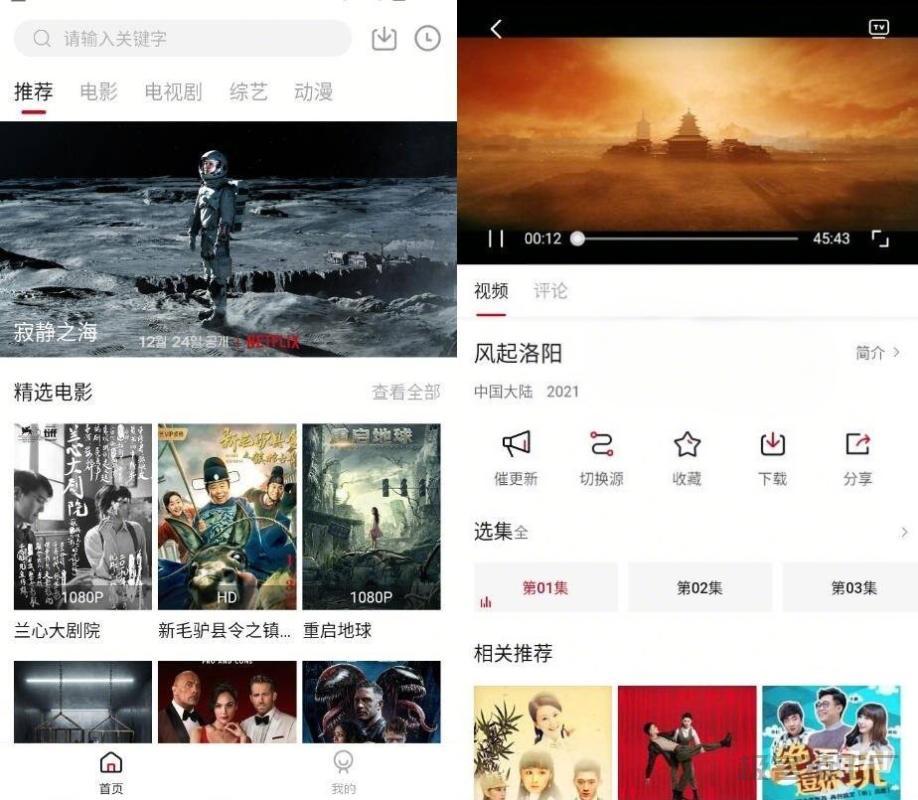Open the 寂静之海 banner

coord(228,240)
